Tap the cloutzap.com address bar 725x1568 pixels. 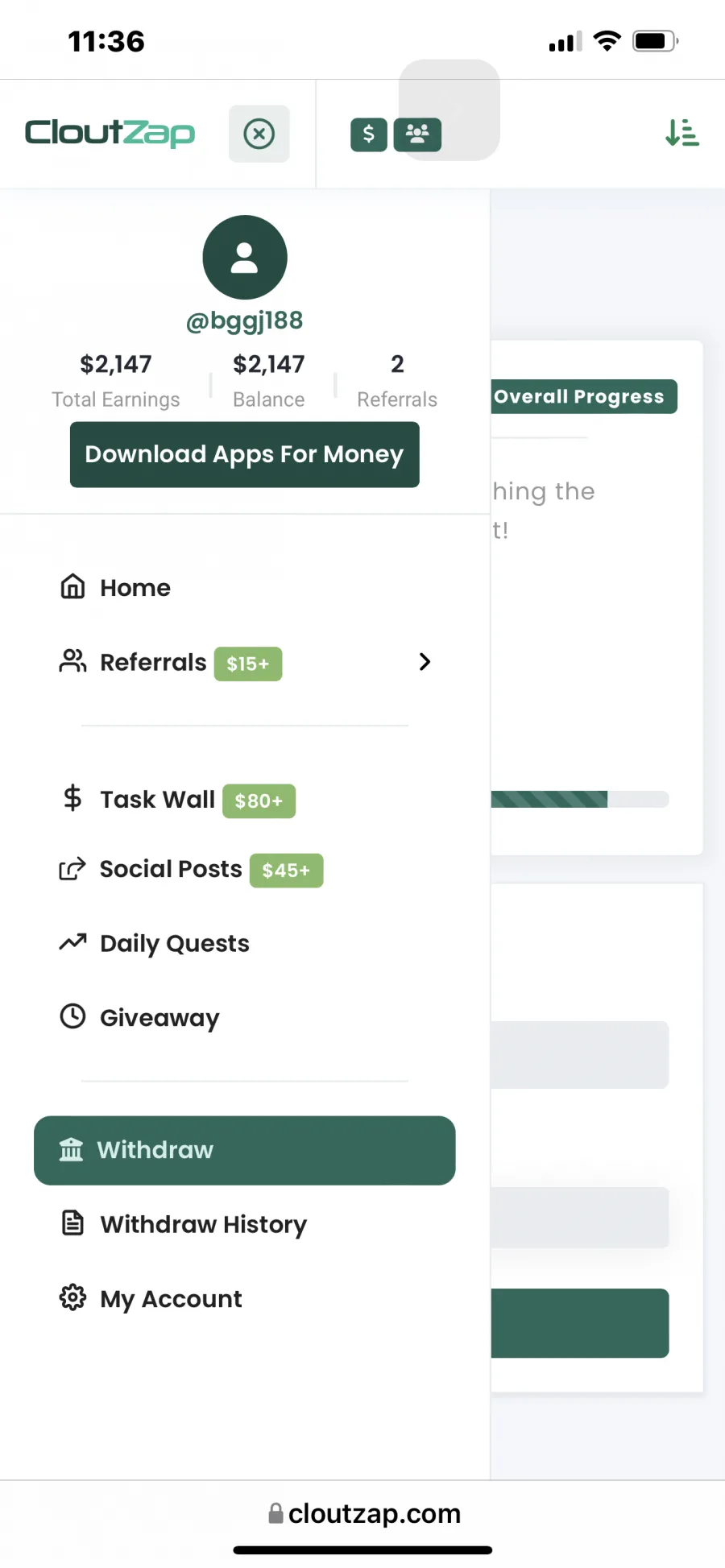[x=364, y=1514]
